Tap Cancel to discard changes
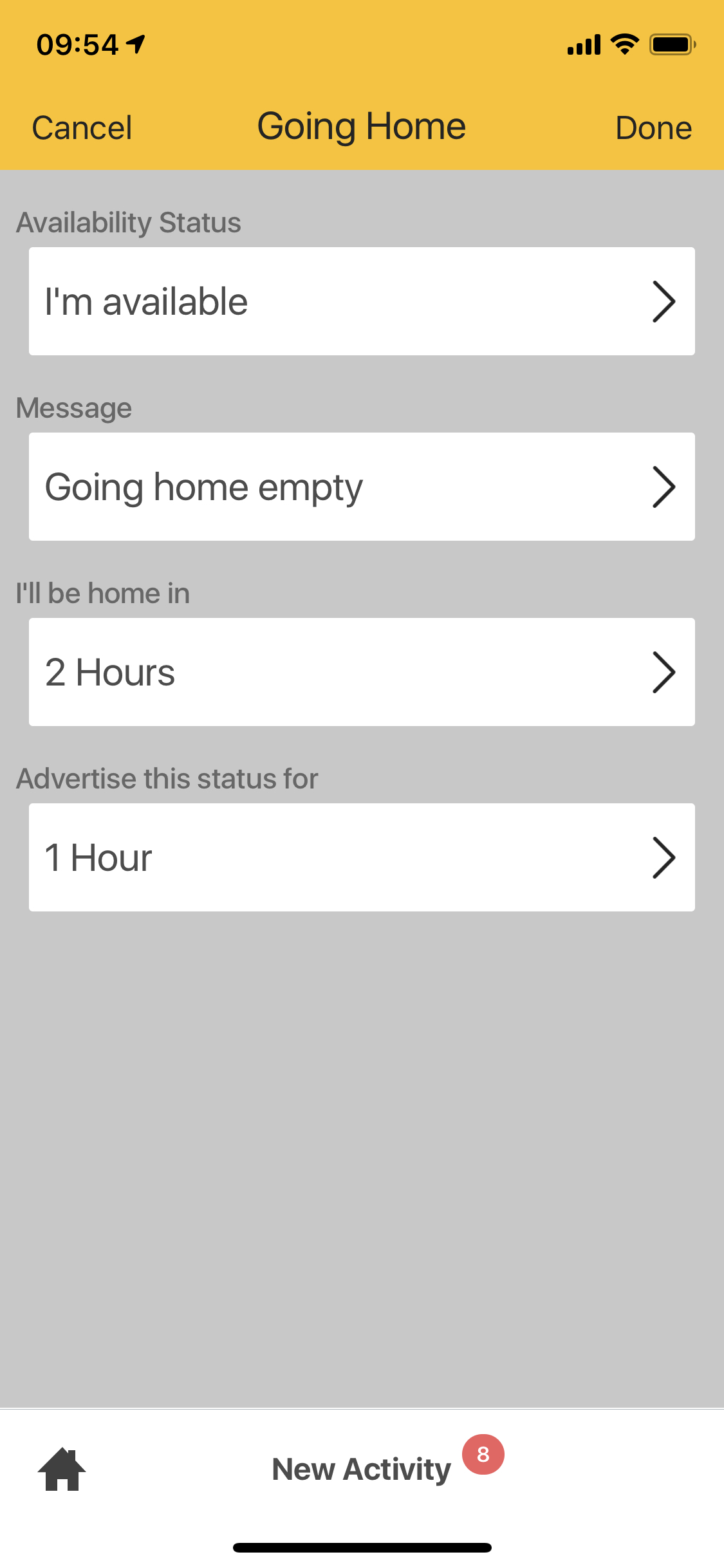The height and width of the screenshot is (1568, 724). pyautogui.click(x=81, y=127)
